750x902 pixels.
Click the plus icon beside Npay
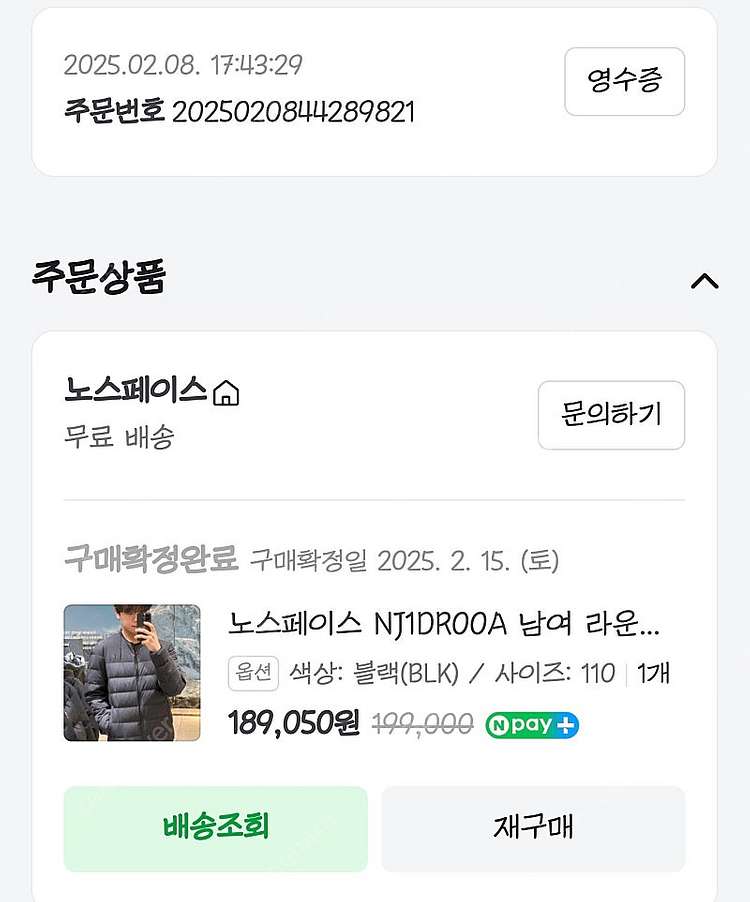click(x=567, y=725)
